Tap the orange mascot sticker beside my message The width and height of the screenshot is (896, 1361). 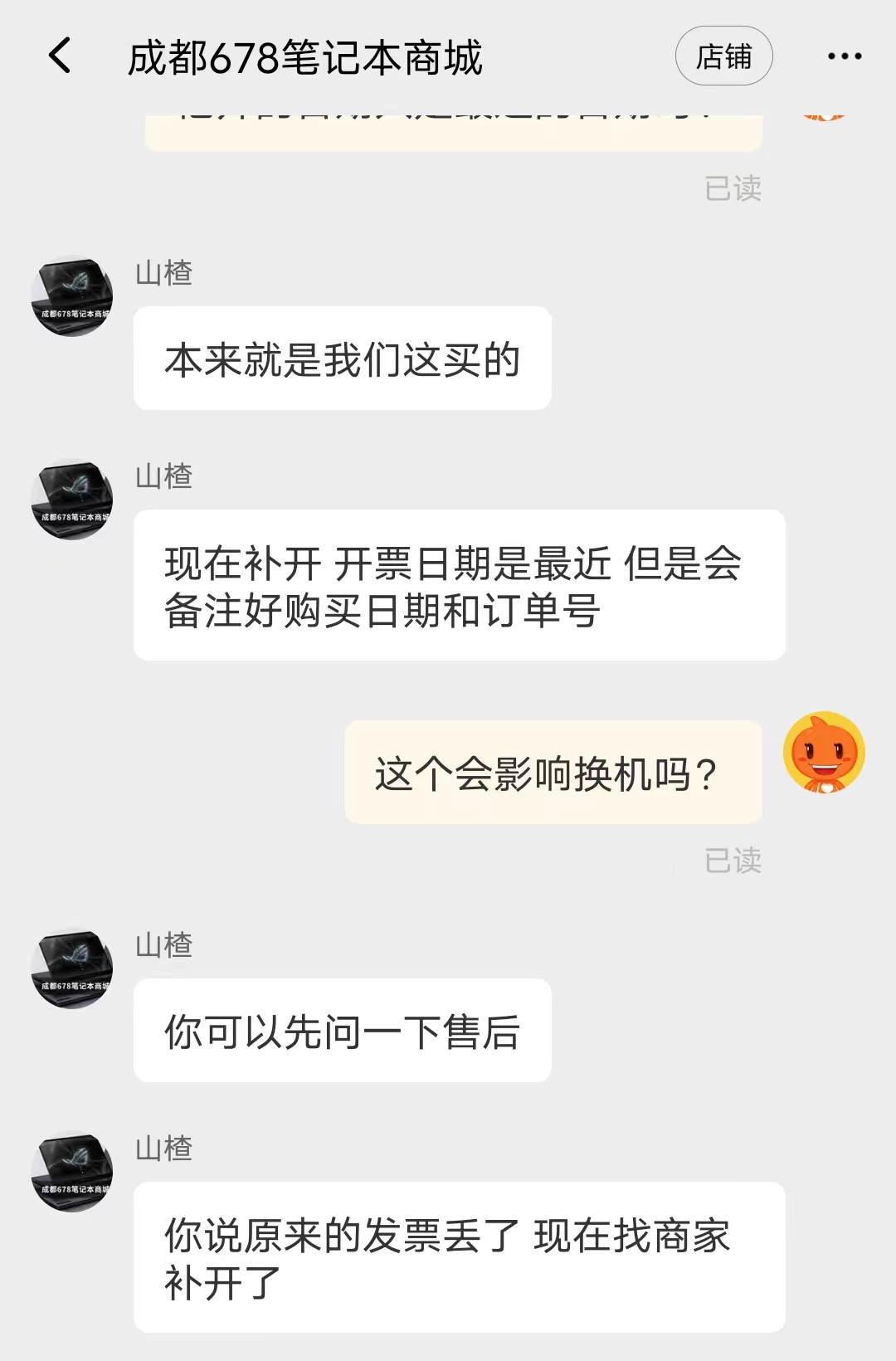coord(822,754)
